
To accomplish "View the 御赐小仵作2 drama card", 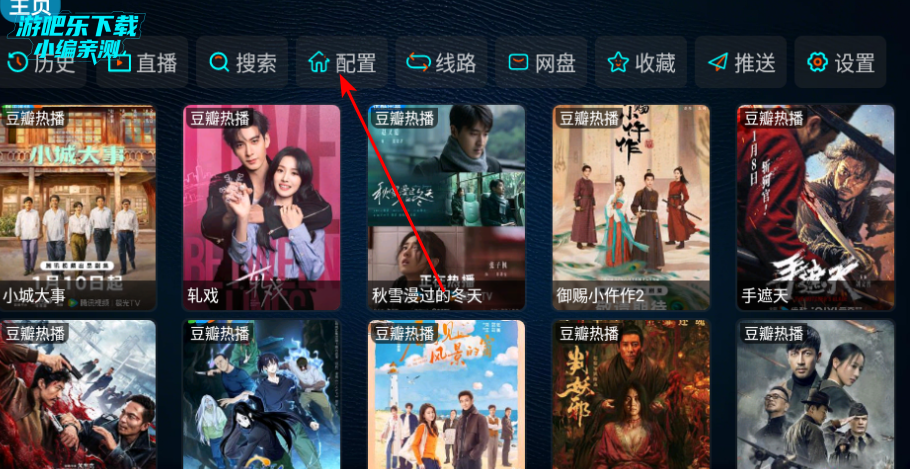I will click(x=631, y=207).
